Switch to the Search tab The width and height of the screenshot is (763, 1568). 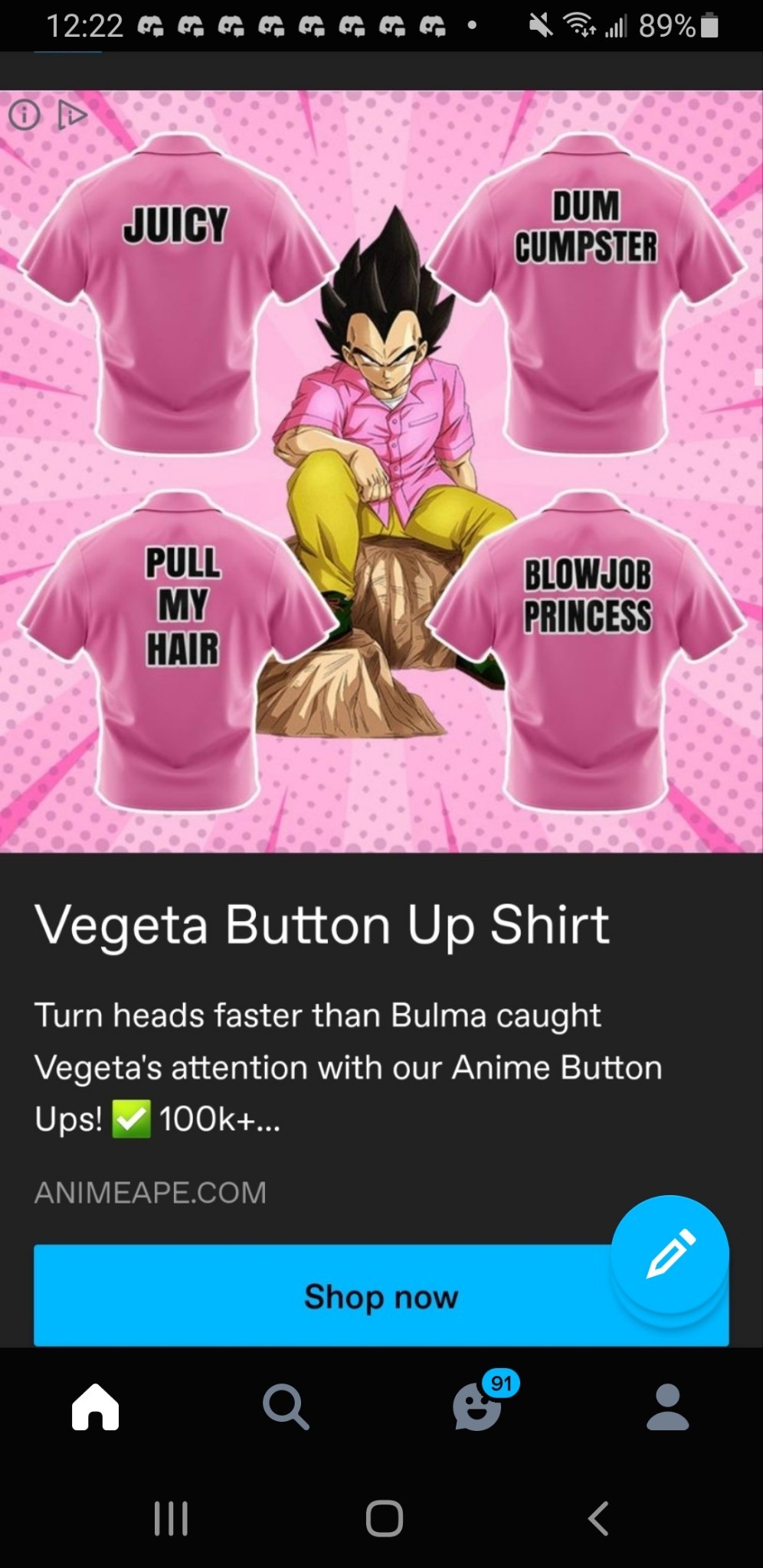(x=286, y=1406)
